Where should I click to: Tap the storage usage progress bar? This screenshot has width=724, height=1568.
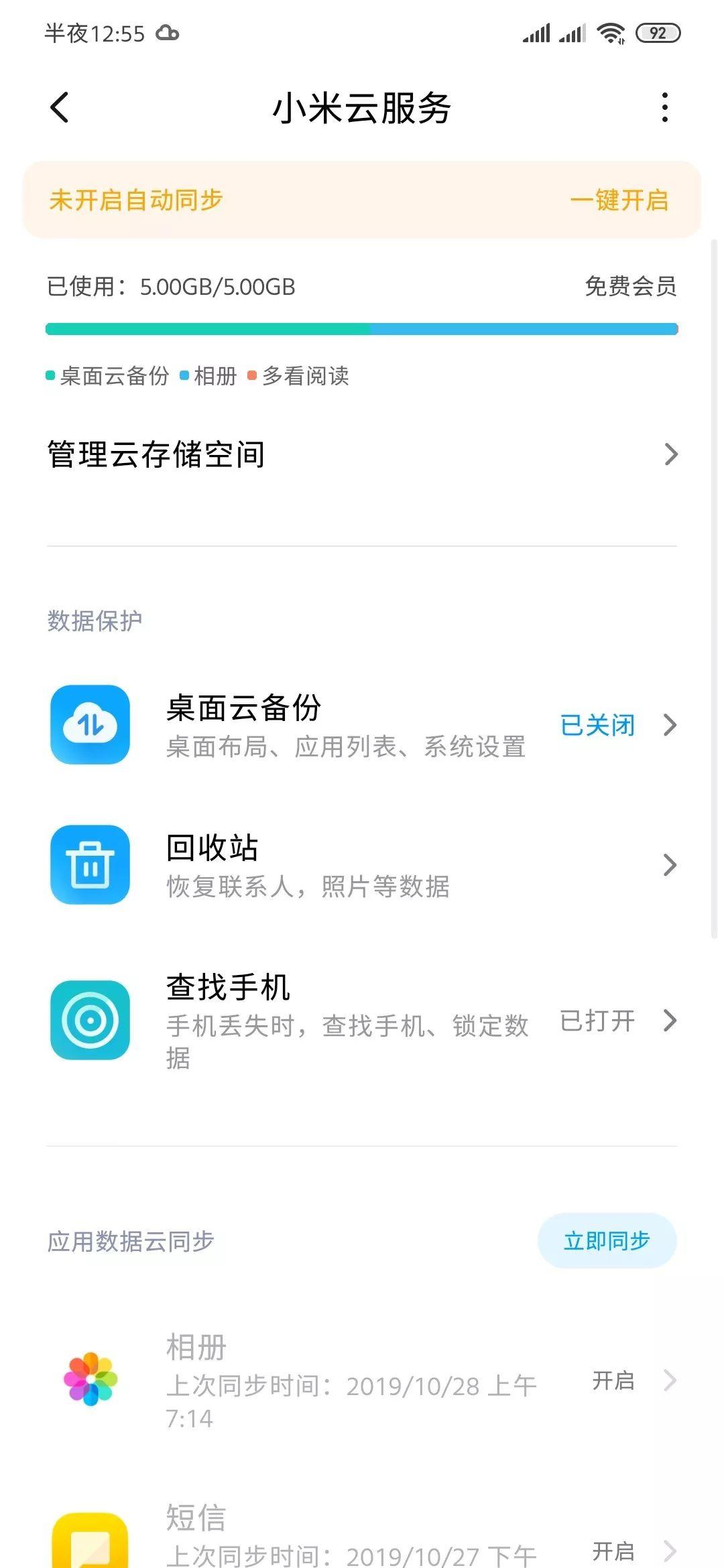click(x=362, y=328)
